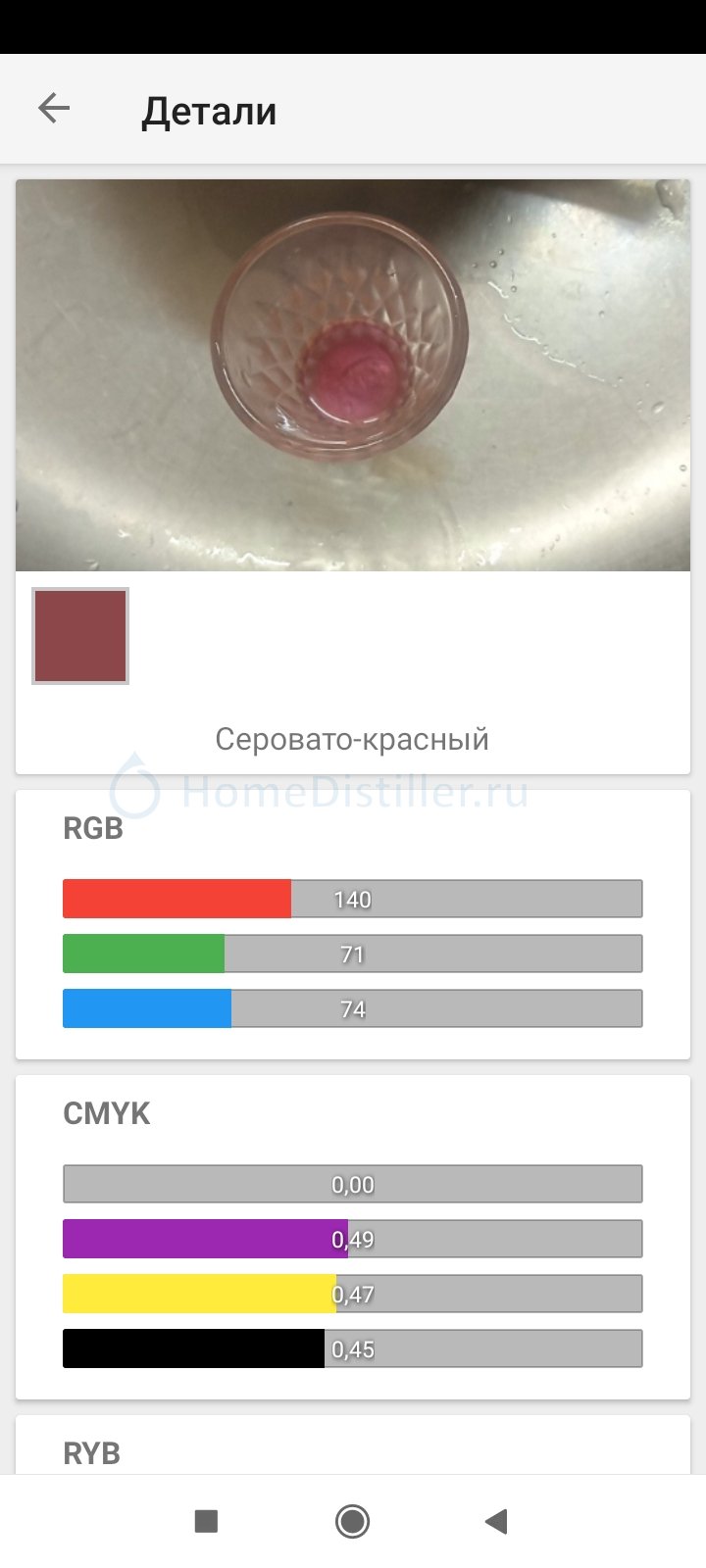Tap the grayish-red color swatch

(x=80, y=636)
